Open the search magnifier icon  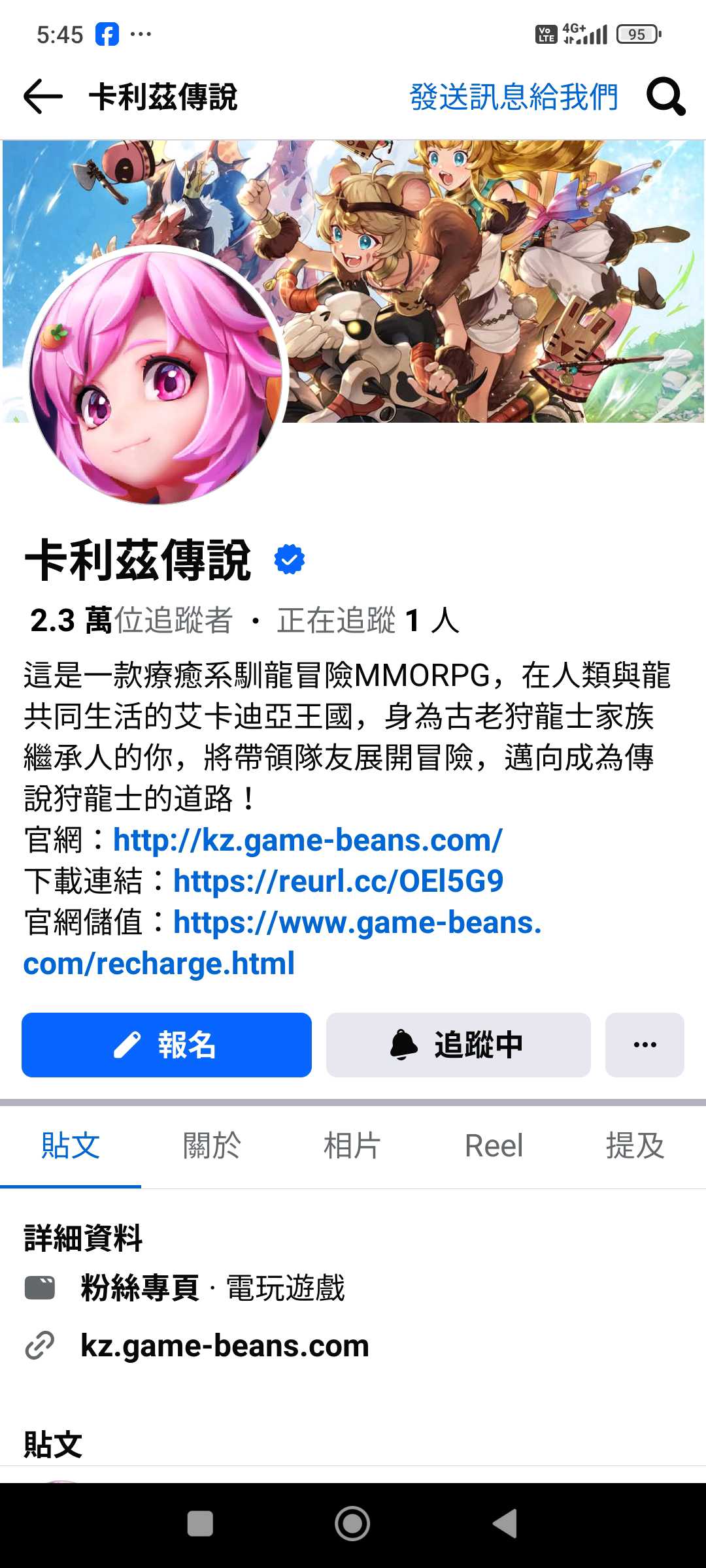pyautogui.click(x=665, y=97)
